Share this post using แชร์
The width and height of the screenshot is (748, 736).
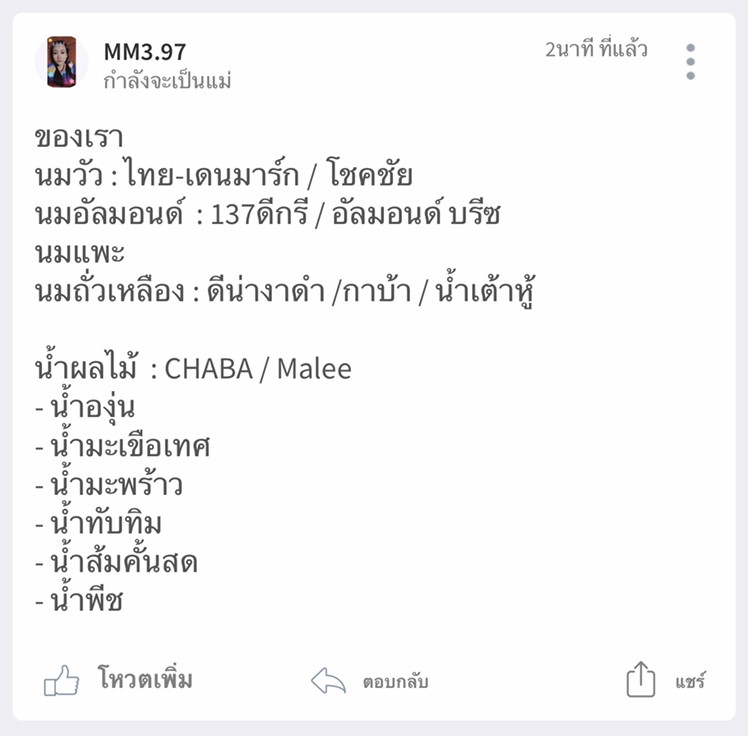[x=665, y=681]
